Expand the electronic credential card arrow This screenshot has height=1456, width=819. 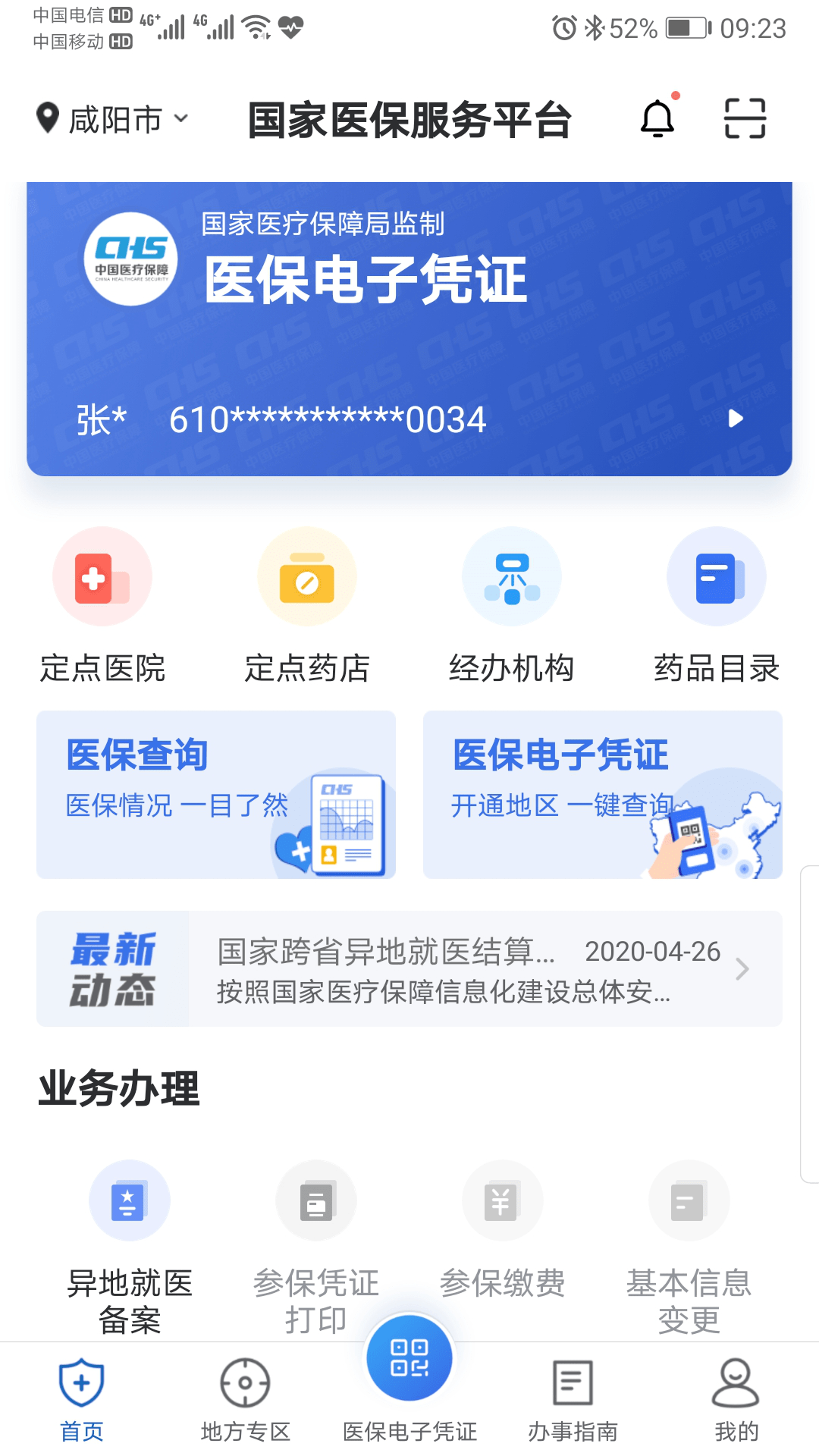coord(735,418)
